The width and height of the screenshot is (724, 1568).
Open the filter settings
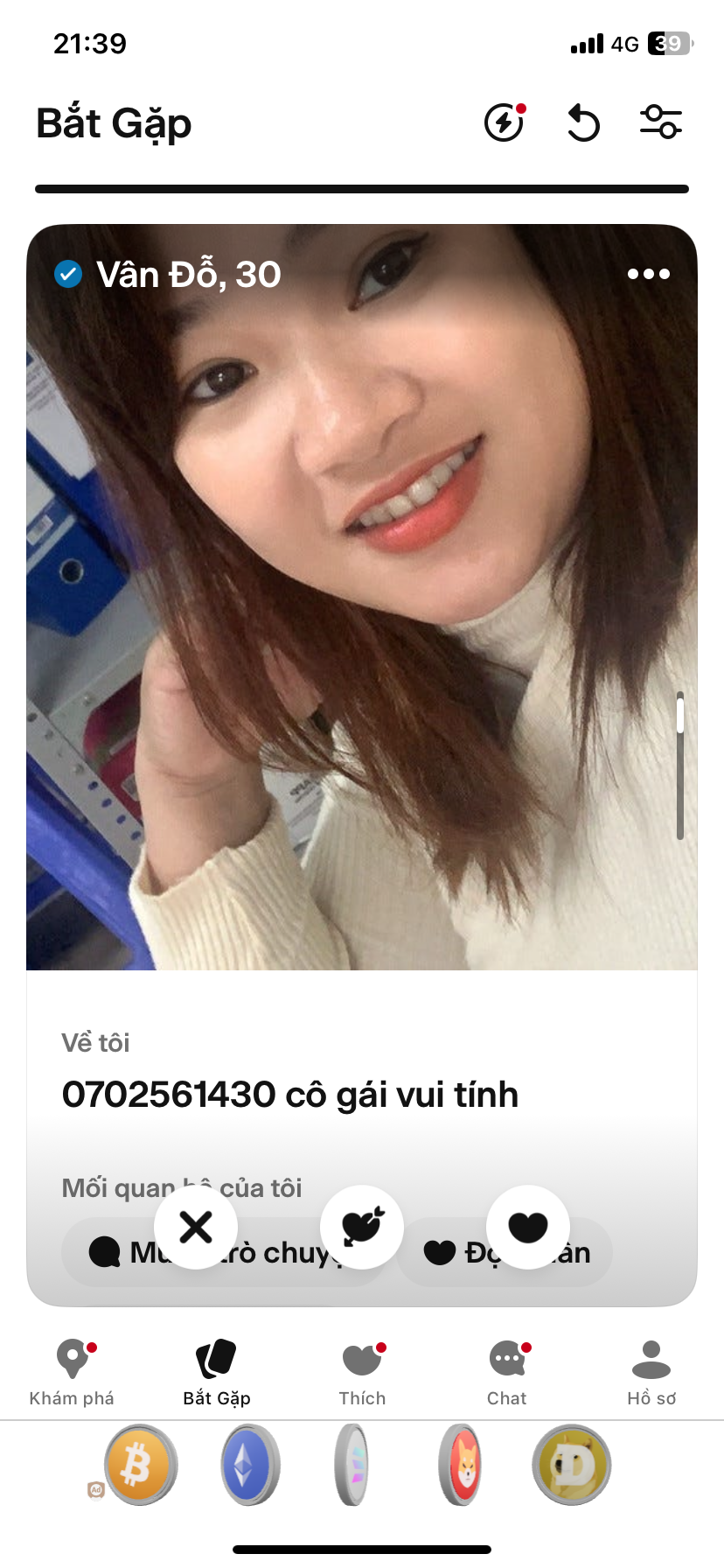[x=660, y=122]
